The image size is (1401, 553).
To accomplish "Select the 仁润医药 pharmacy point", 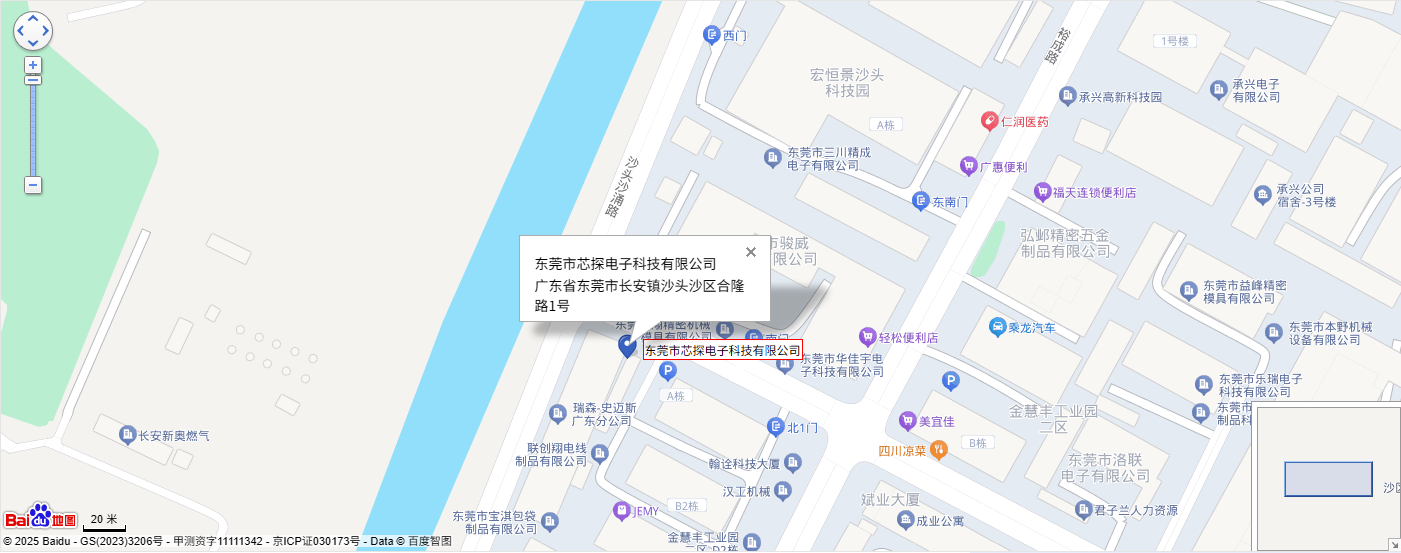I will (x=989, y=121).
